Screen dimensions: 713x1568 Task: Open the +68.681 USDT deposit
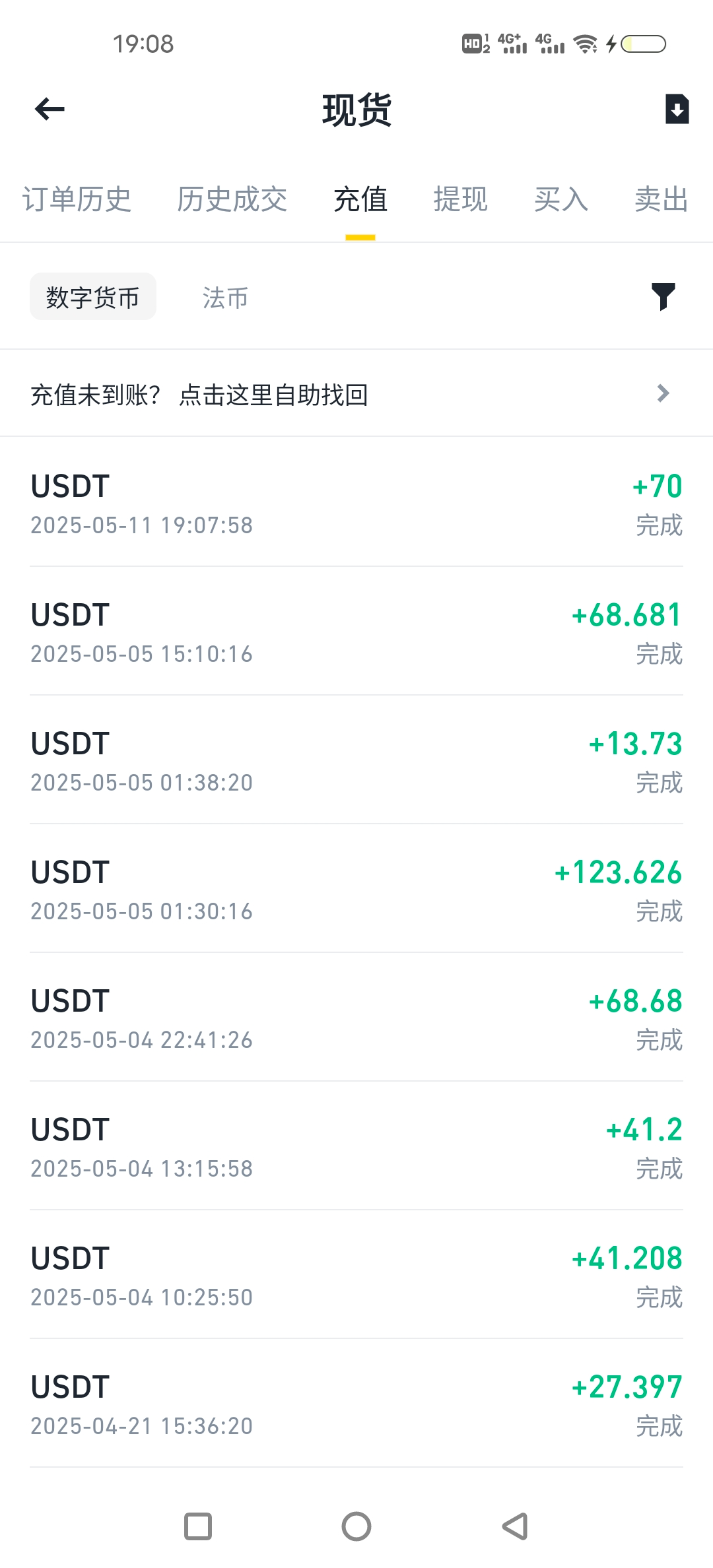[356, 633]
